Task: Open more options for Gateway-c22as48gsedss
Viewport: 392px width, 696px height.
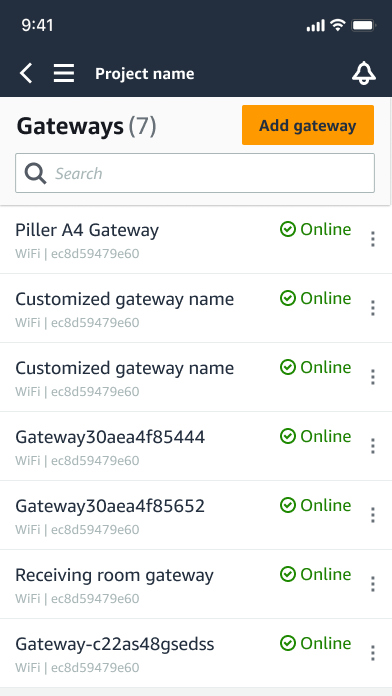Action: [x=373, y=653]
